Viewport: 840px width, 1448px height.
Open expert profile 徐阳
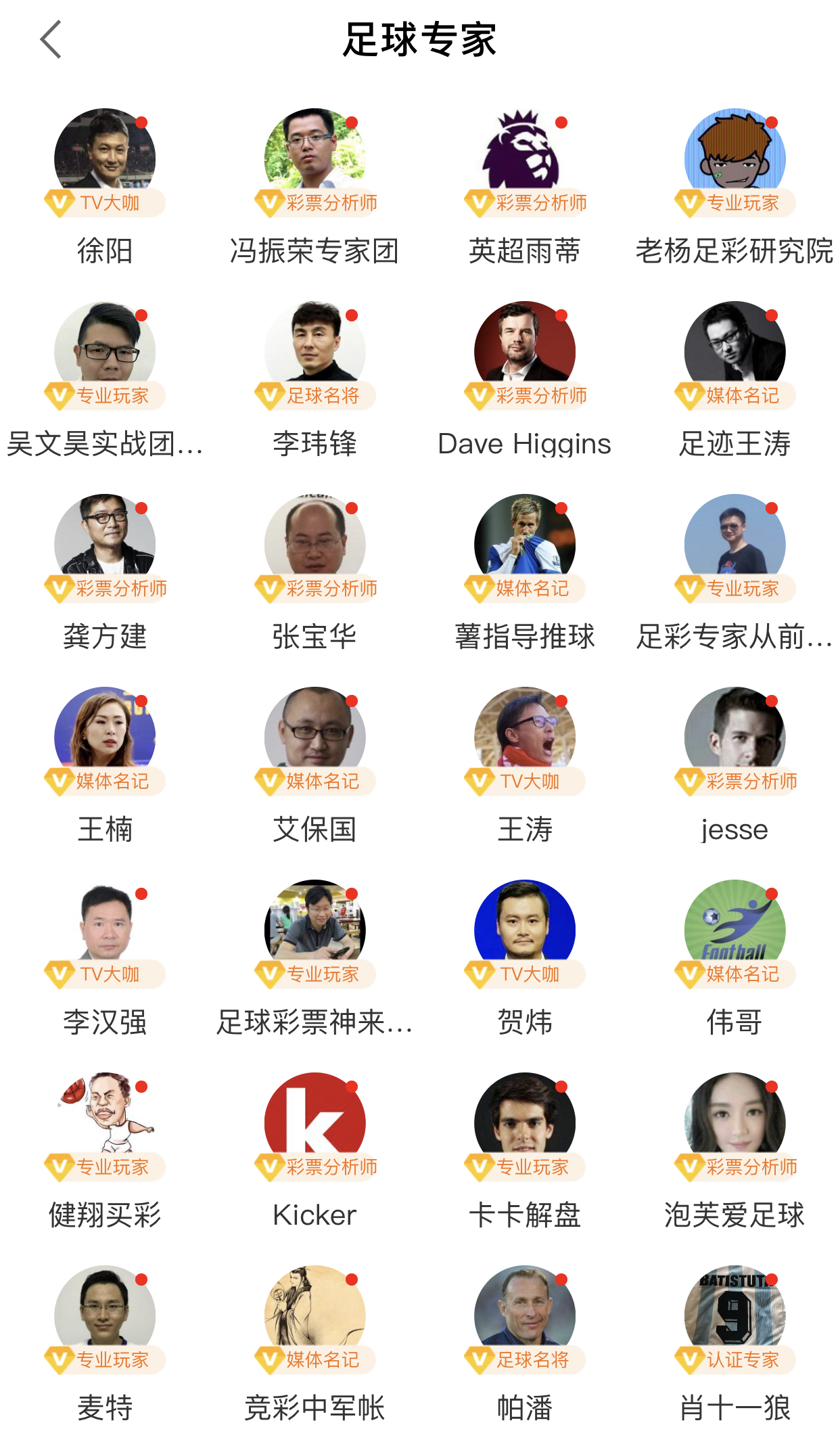[x=105, y=159]
